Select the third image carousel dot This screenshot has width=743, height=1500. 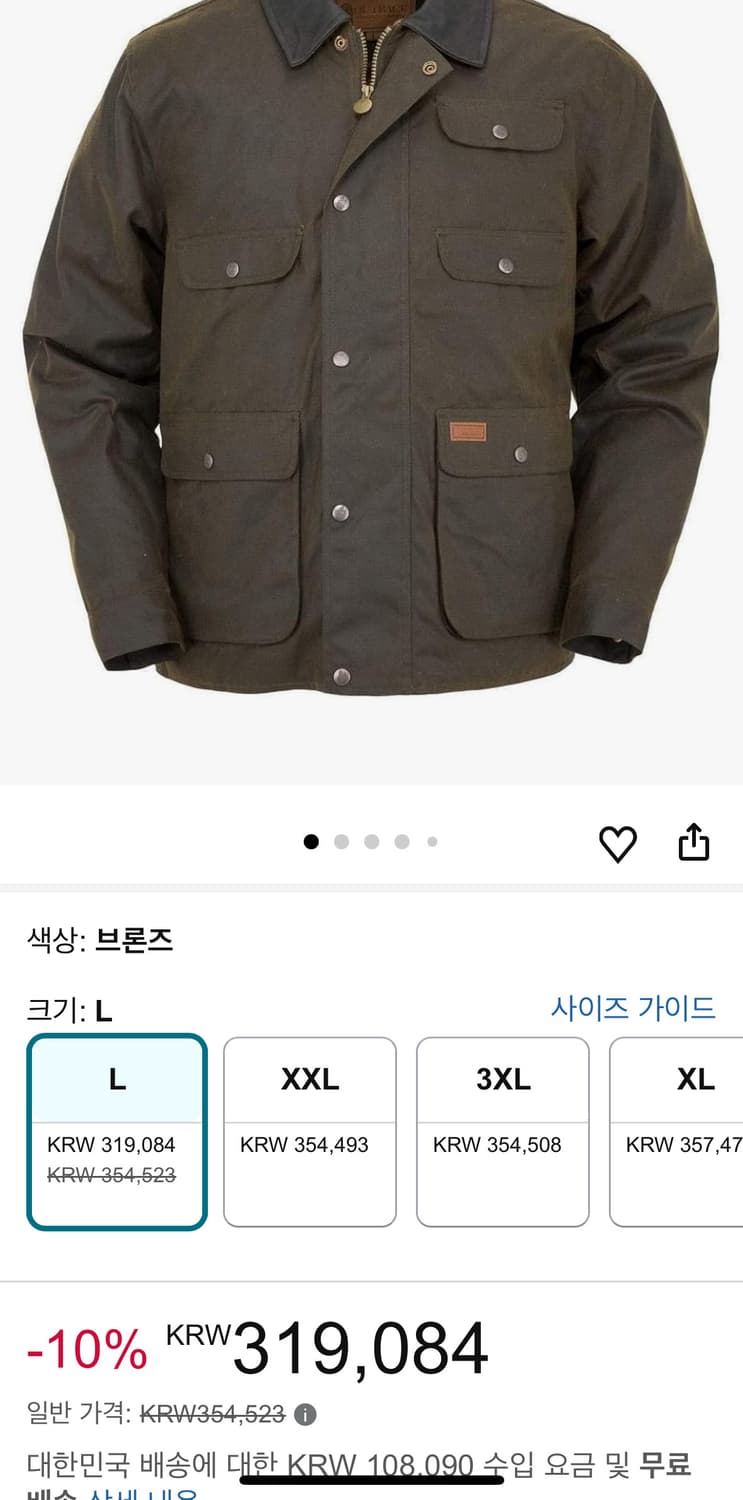click(x=371, y=843)
